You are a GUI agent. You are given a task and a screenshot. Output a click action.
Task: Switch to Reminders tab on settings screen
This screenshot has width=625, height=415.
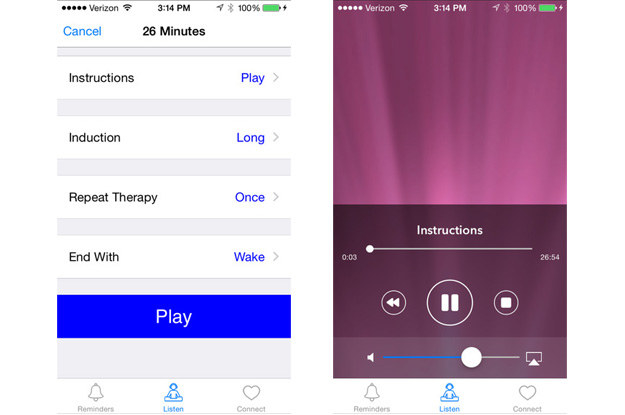coord(96,397)
